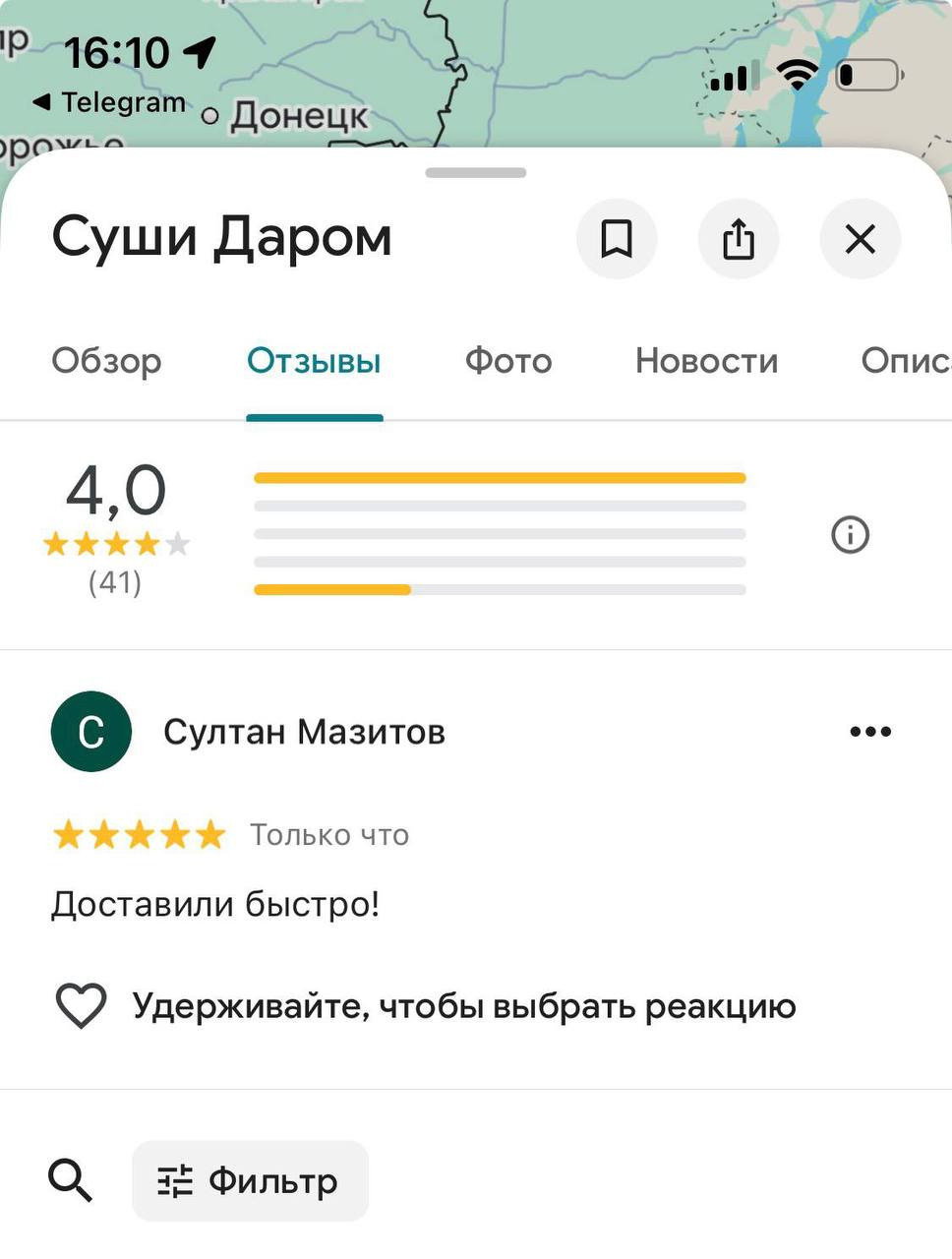The width and height of the screenshot is (952, 1259).
Task: Switch to the Обзор tab
Action: (106, 361)
